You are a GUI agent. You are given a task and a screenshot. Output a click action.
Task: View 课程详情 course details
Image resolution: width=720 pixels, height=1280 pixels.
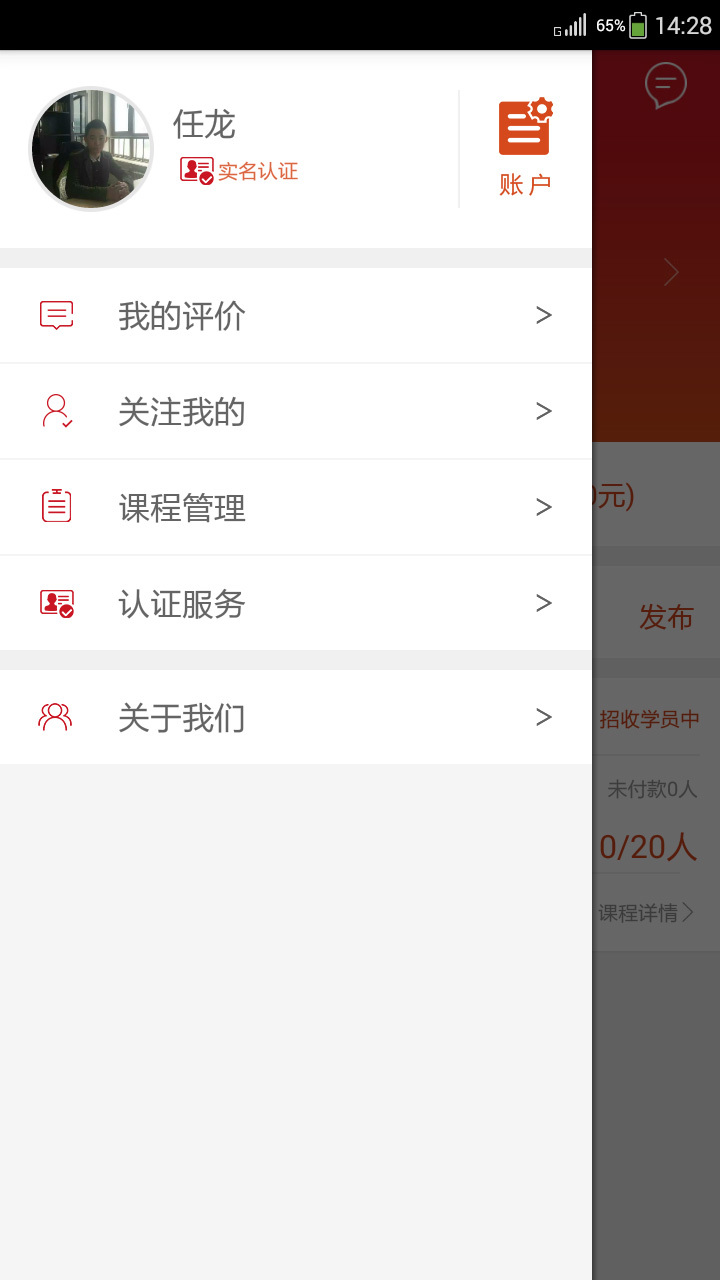pos(646,913)
